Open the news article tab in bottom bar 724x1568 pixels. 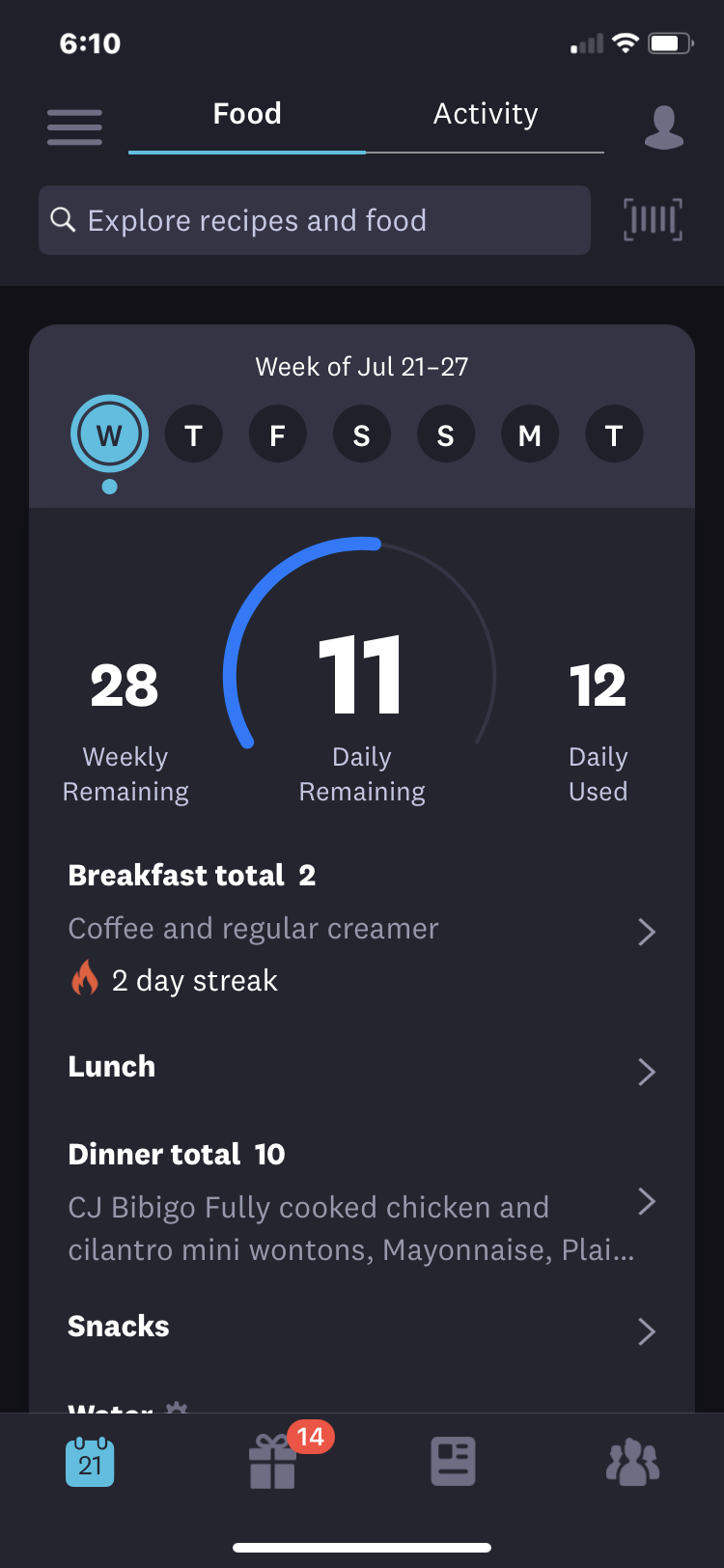pyautogui.click(x=453, y=1462)
